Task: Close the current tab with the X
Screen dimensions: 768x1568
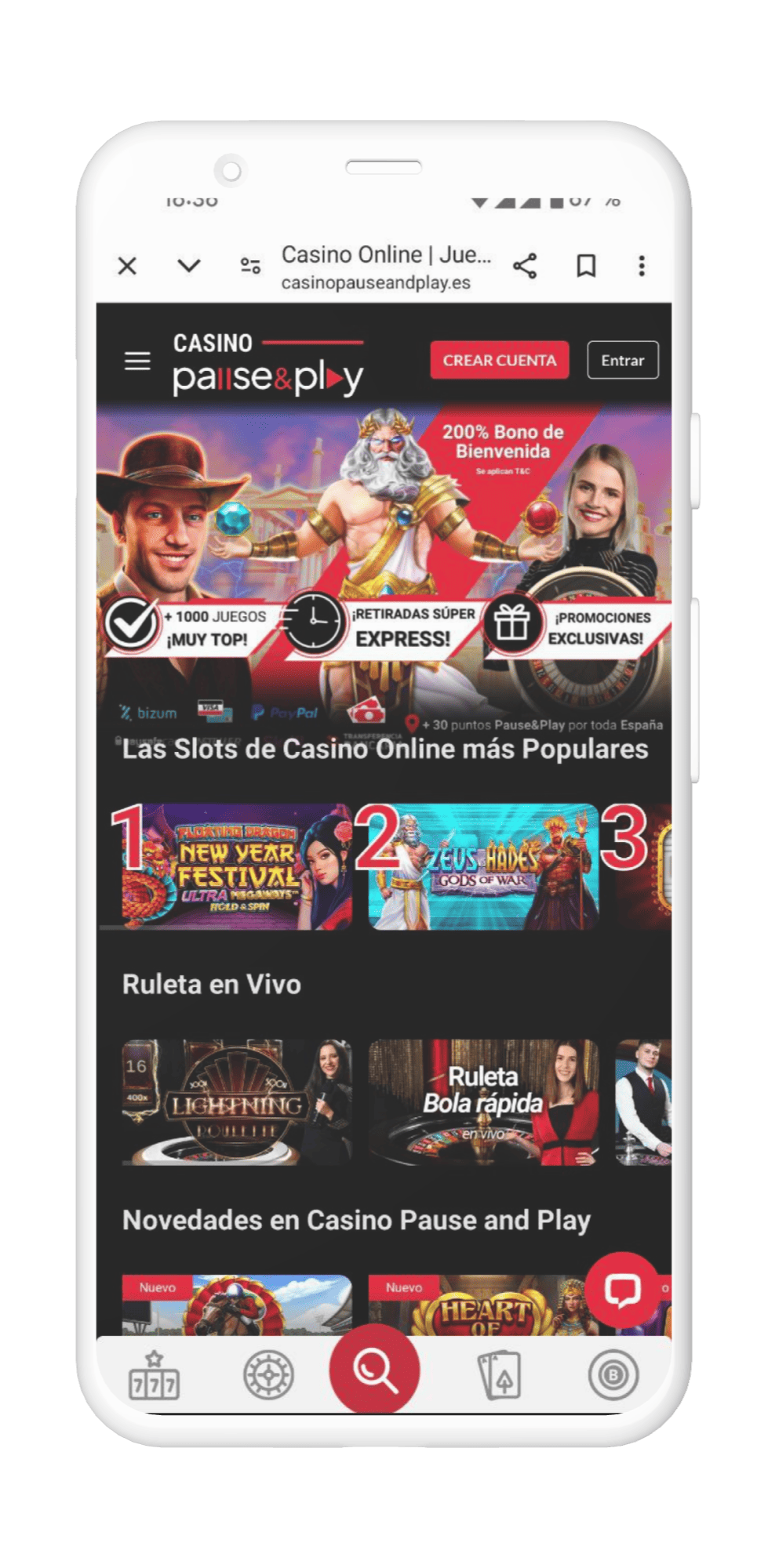Action: coord(127,267)
